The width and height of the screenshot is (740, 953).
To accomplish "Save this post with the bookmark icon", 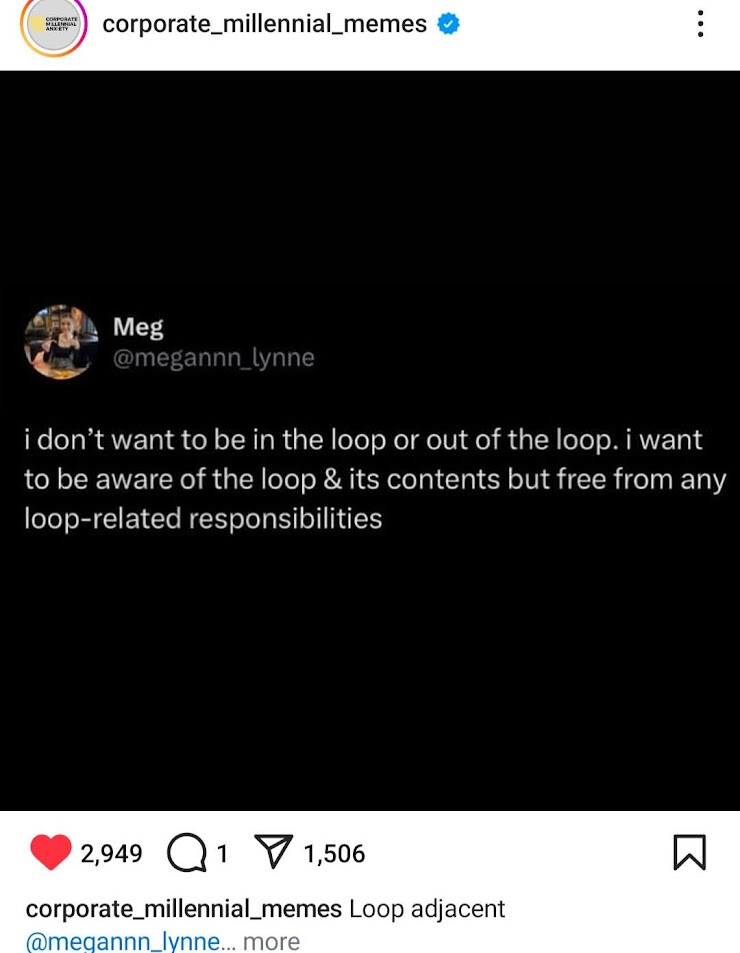I will 690,853.
